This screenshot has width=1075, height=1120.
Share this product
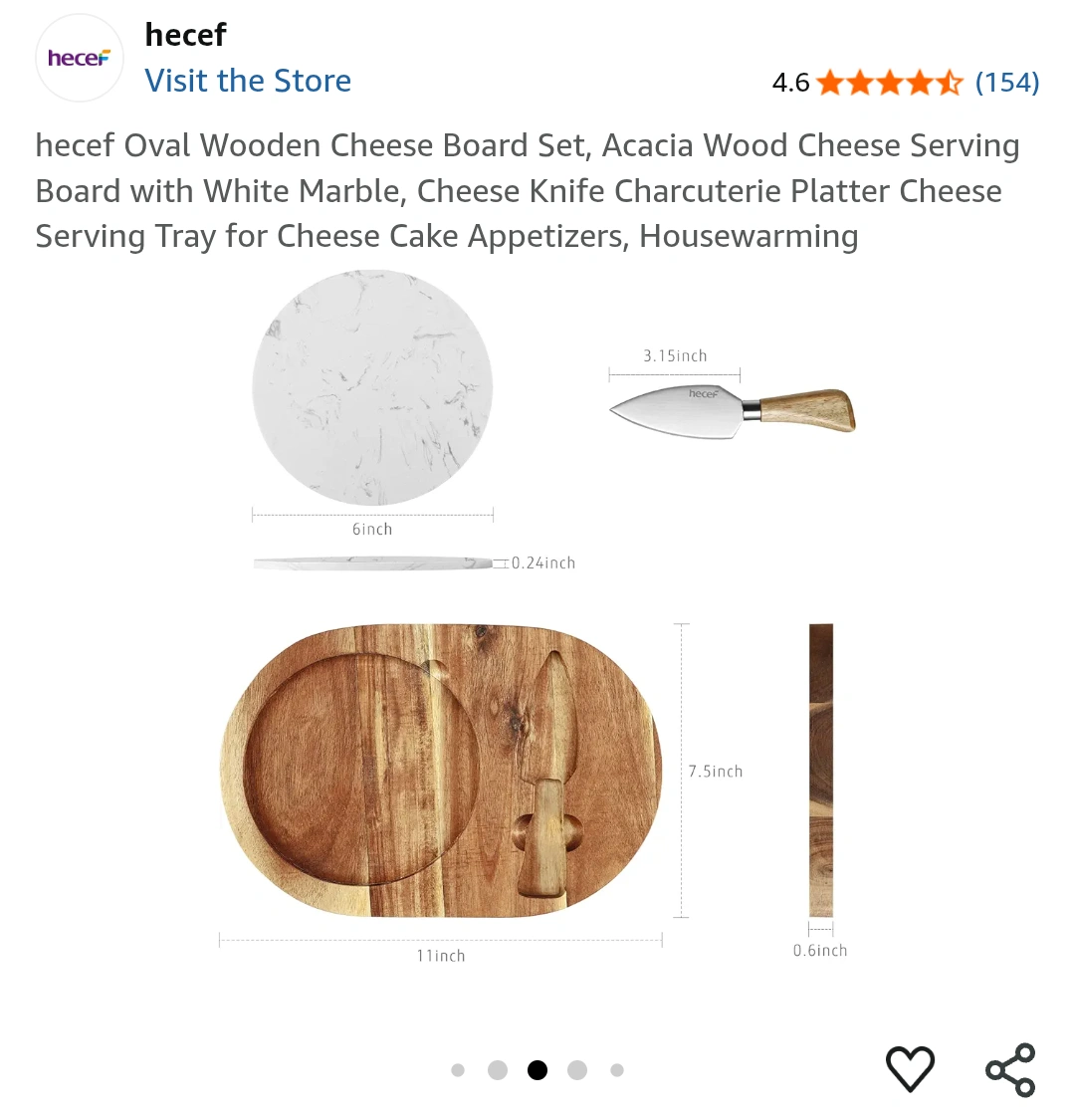(x=1010, y=1070)
